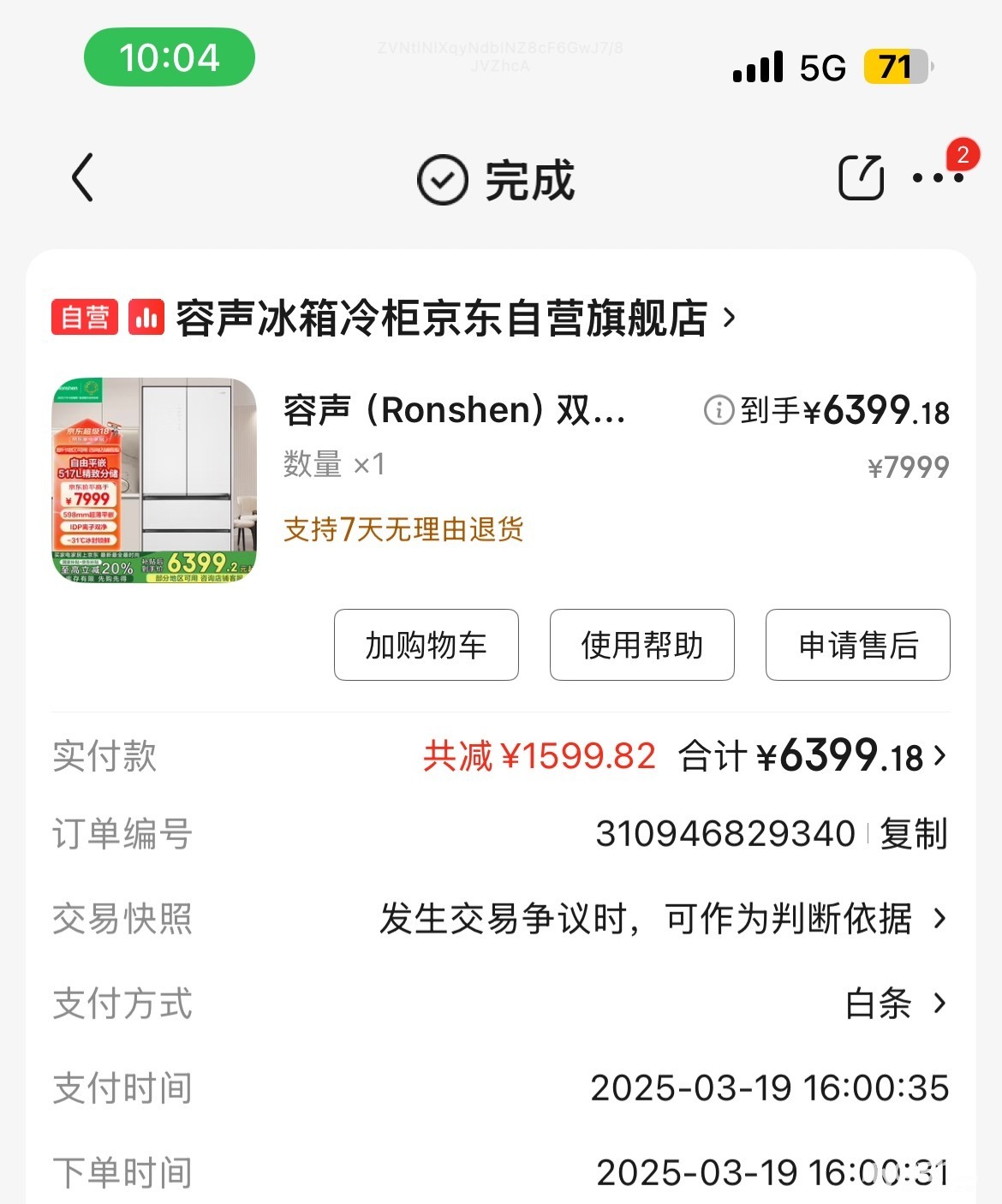1002x1204 pixels.
Task: Tap the 加购物车 button
Action: point(426,645)
